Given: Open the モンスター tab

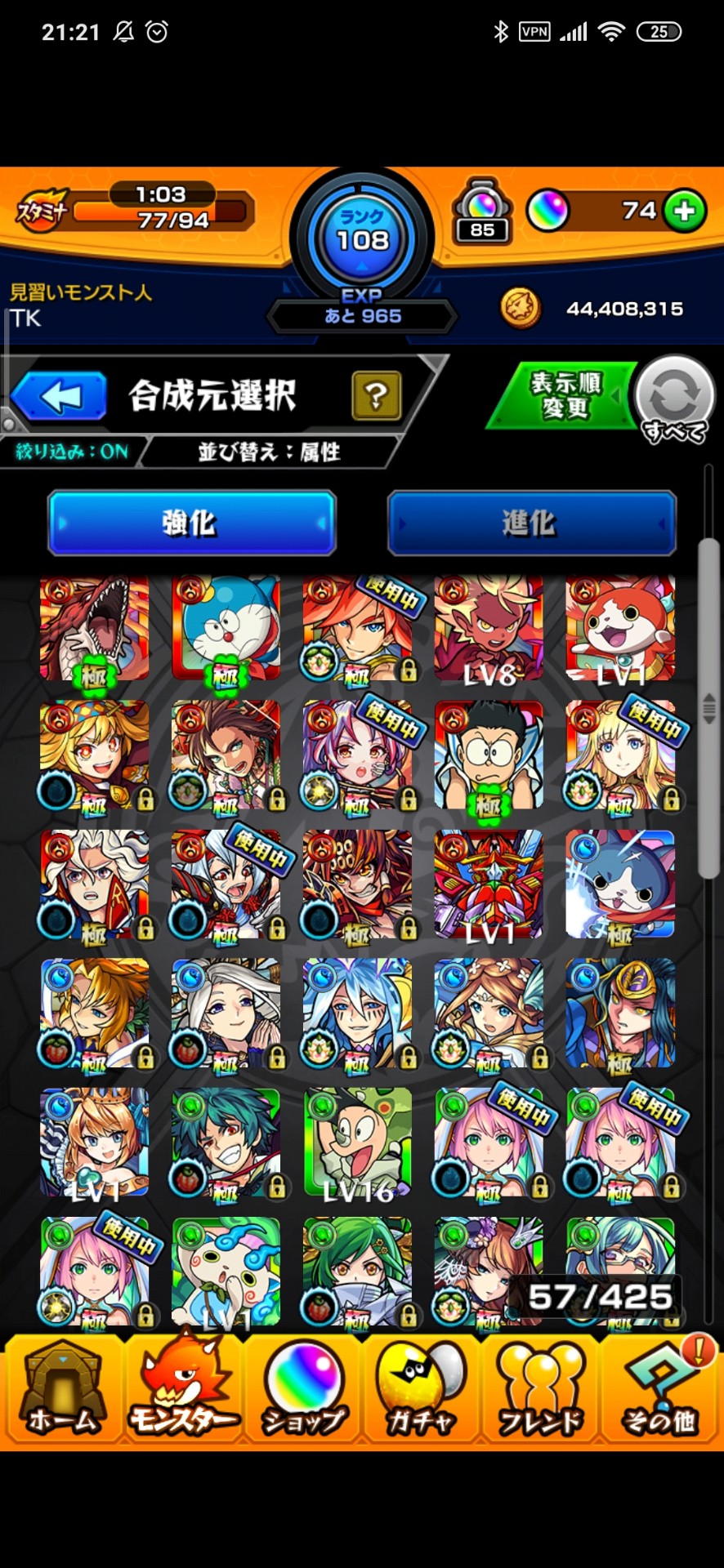Looking at the screenshot, I should (185, 1388).
